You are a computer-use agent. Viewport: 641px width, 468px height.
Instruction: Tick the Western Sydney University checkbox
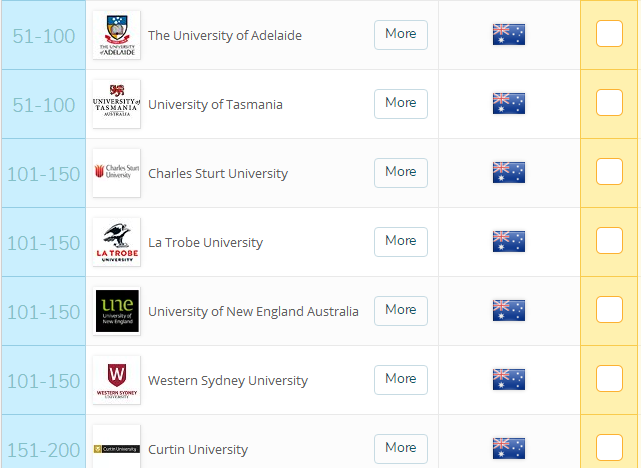click(x=609, y=379)
